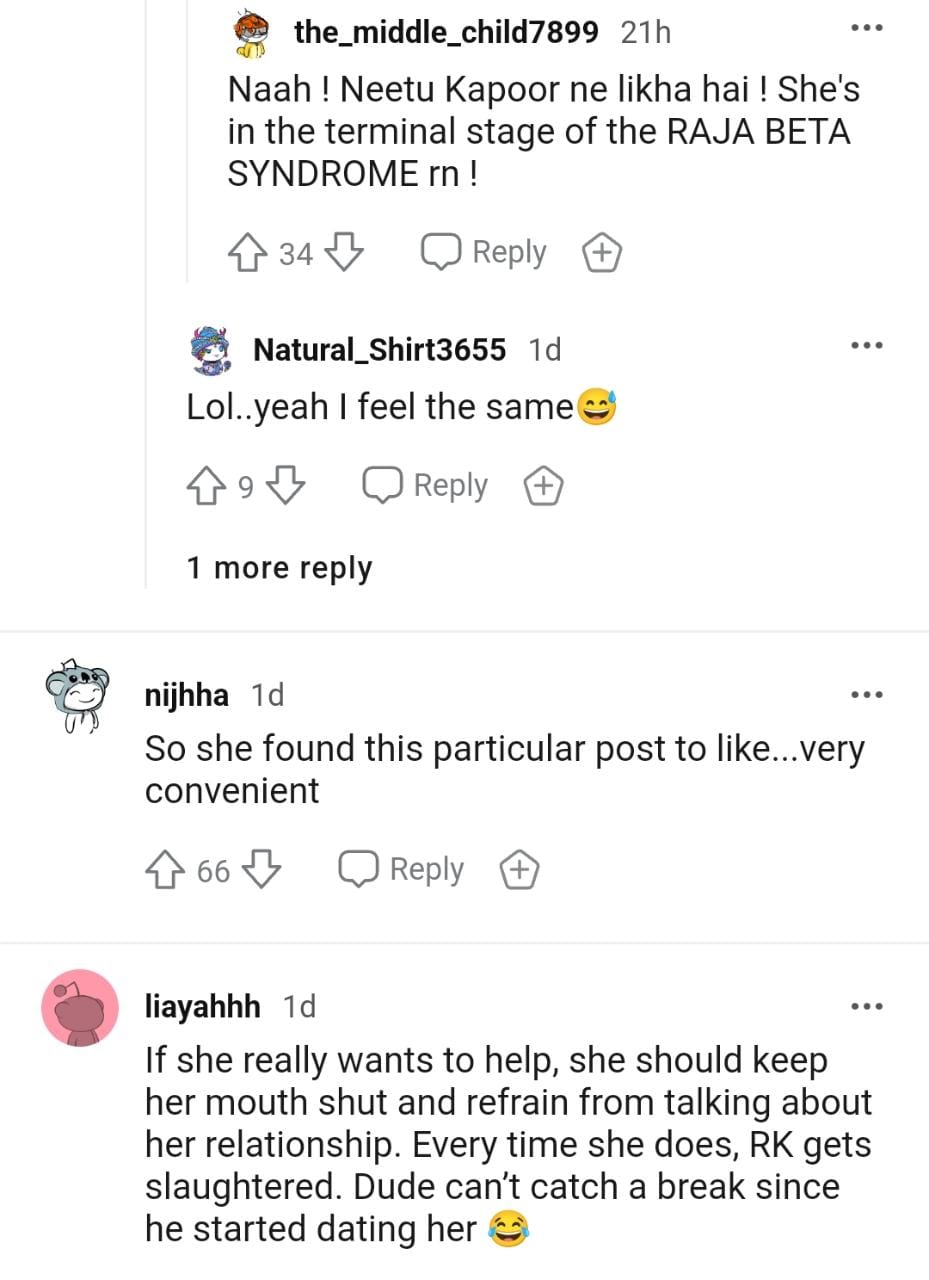Screen dimensions: 929x1280
Task: Open the_middle_child7899's profile
Action: pos(446,32)
